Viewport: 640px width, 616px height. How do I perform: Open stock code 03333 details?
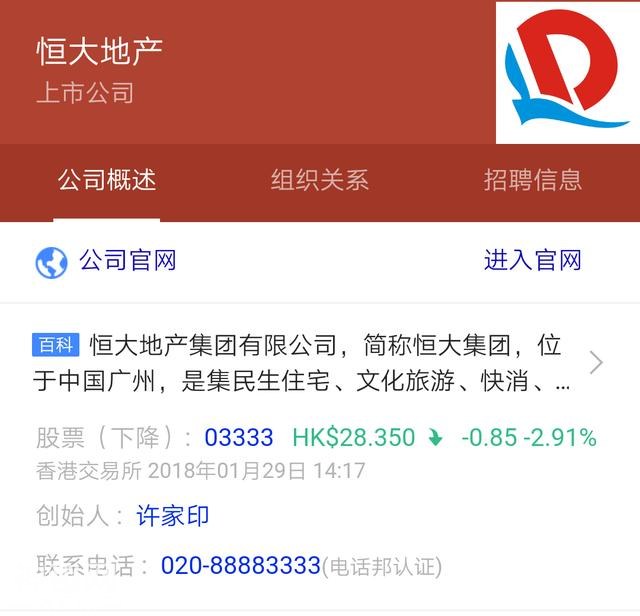tap(239, 438)
